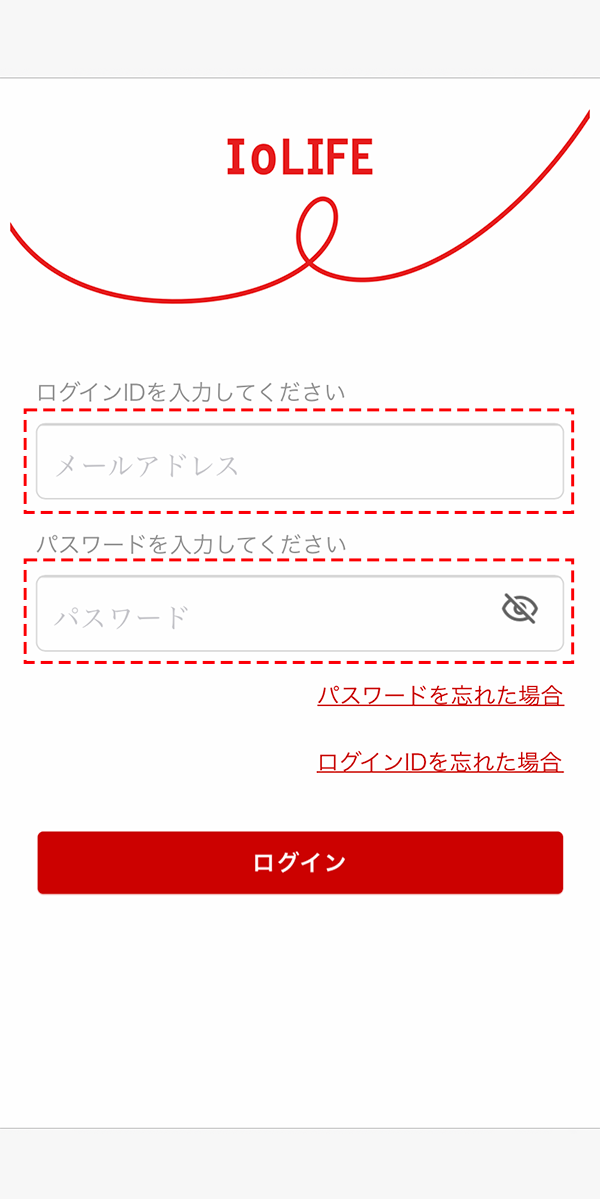Tap the red ログイン button
The image size is (600, 1199).
click(x=300, y=862)
